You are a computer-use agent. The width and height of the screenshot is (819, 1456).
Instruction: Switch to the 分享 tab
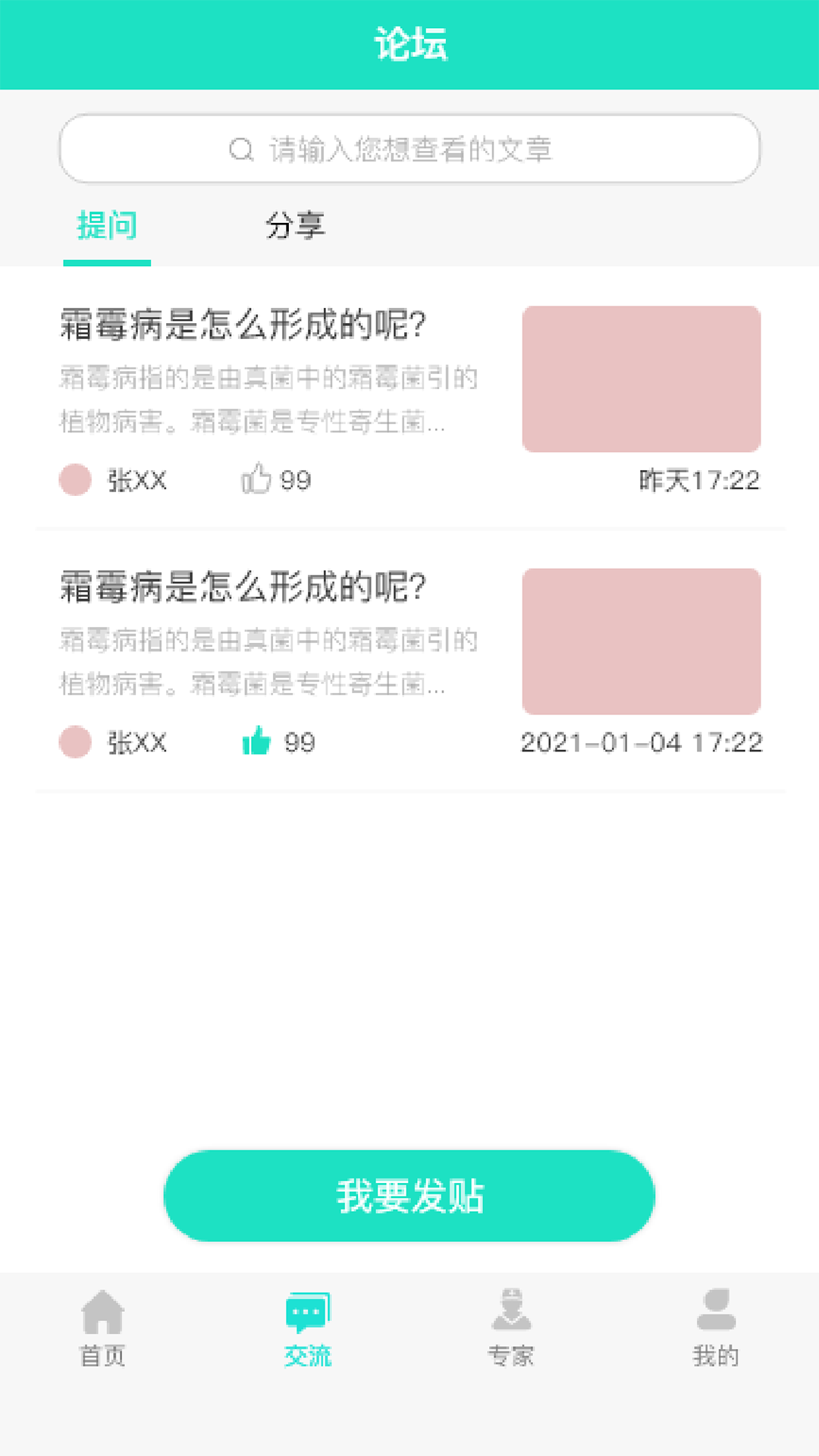[x=295, y=225]
